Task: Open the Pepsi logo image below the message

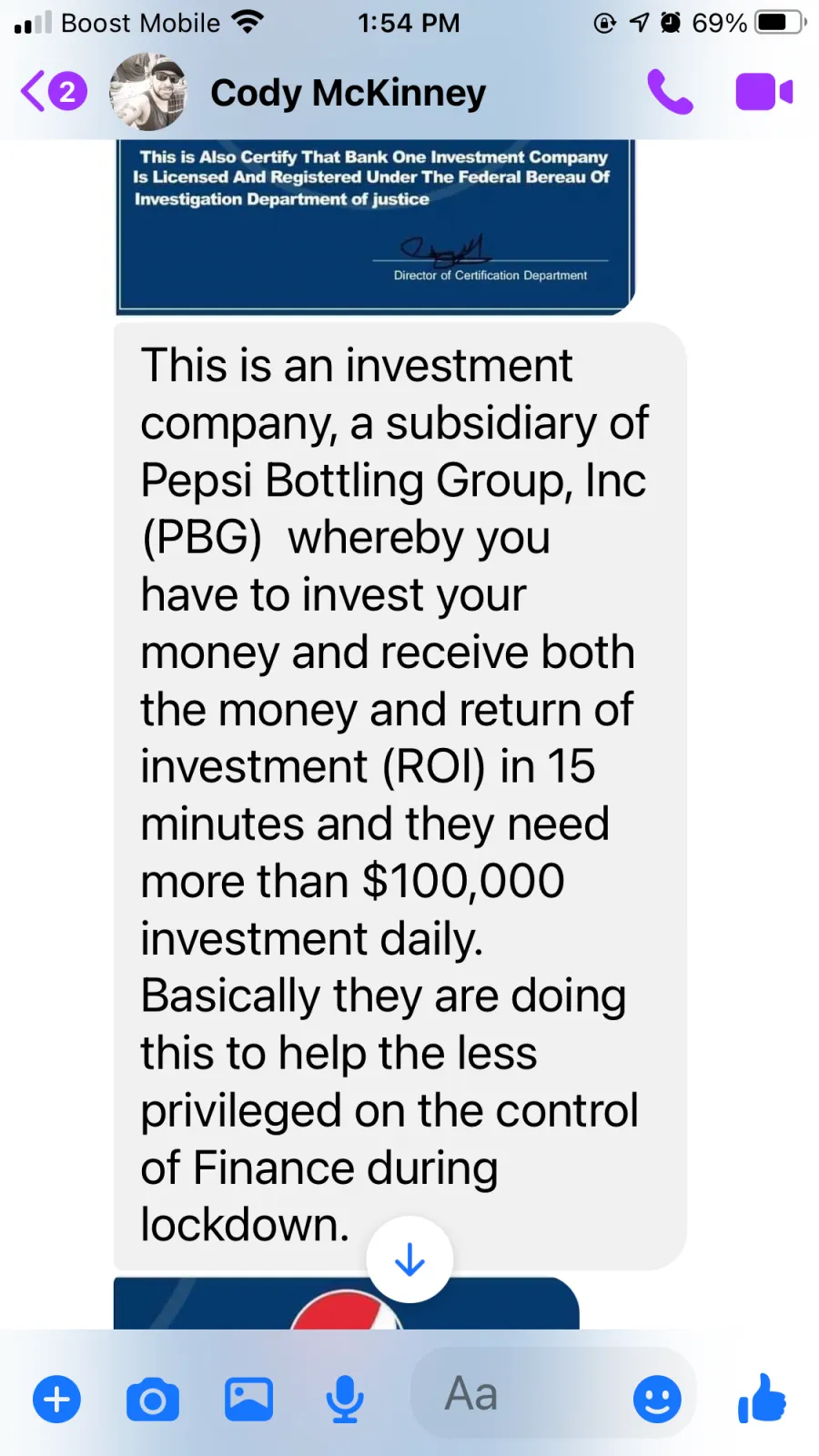Action: tap(347, 1303)
